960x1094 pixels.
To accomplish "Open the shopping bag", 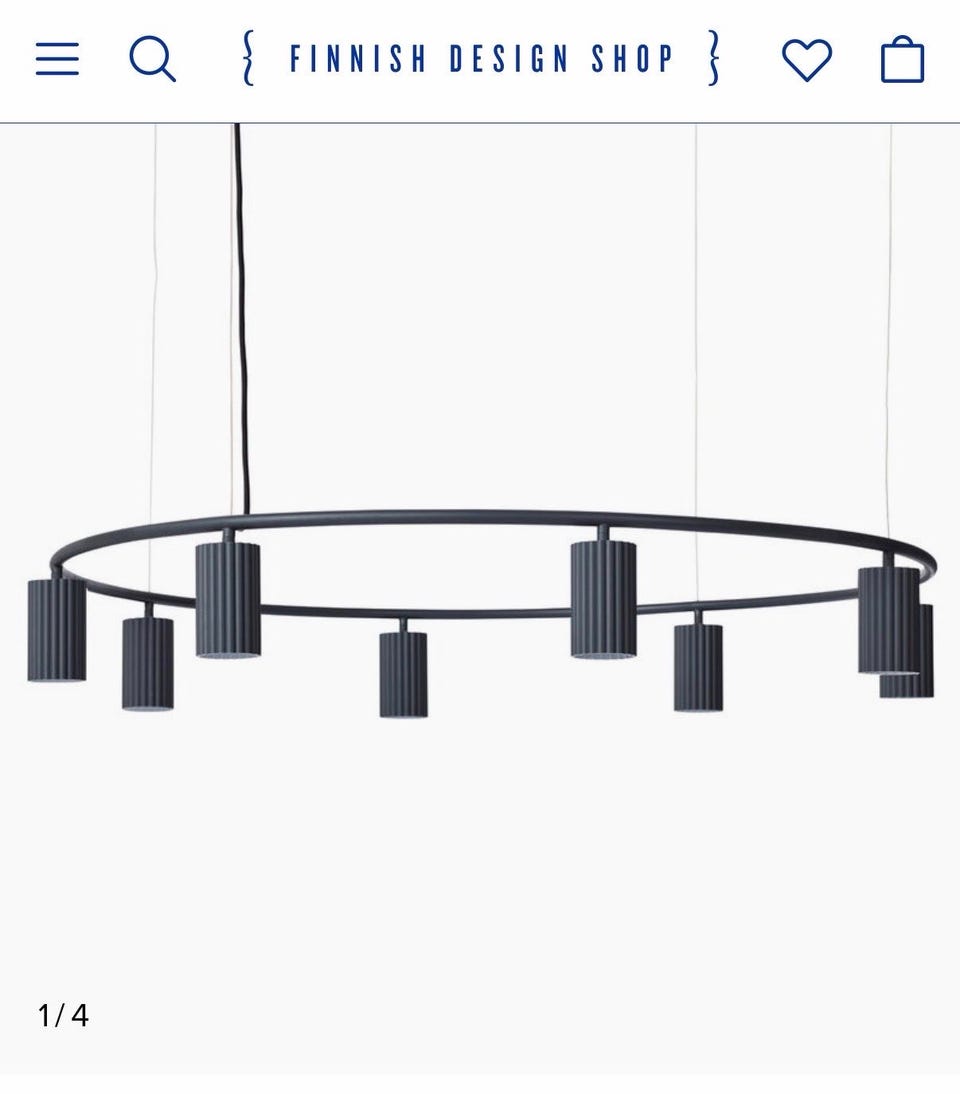I will (x=902, y=60).
